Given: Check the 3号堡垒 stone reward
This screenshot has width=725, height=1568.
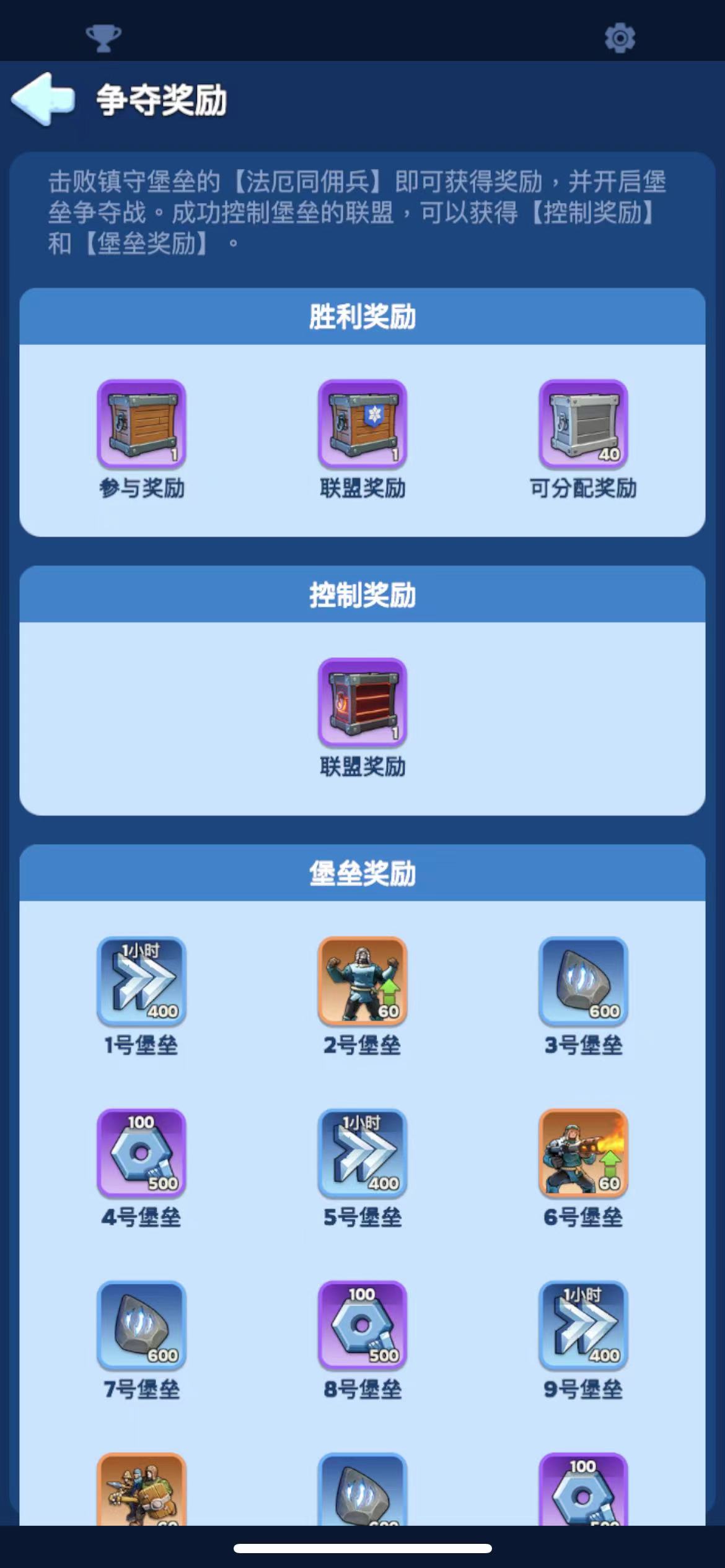Looking at the screenshot, I should coord(583,981).
